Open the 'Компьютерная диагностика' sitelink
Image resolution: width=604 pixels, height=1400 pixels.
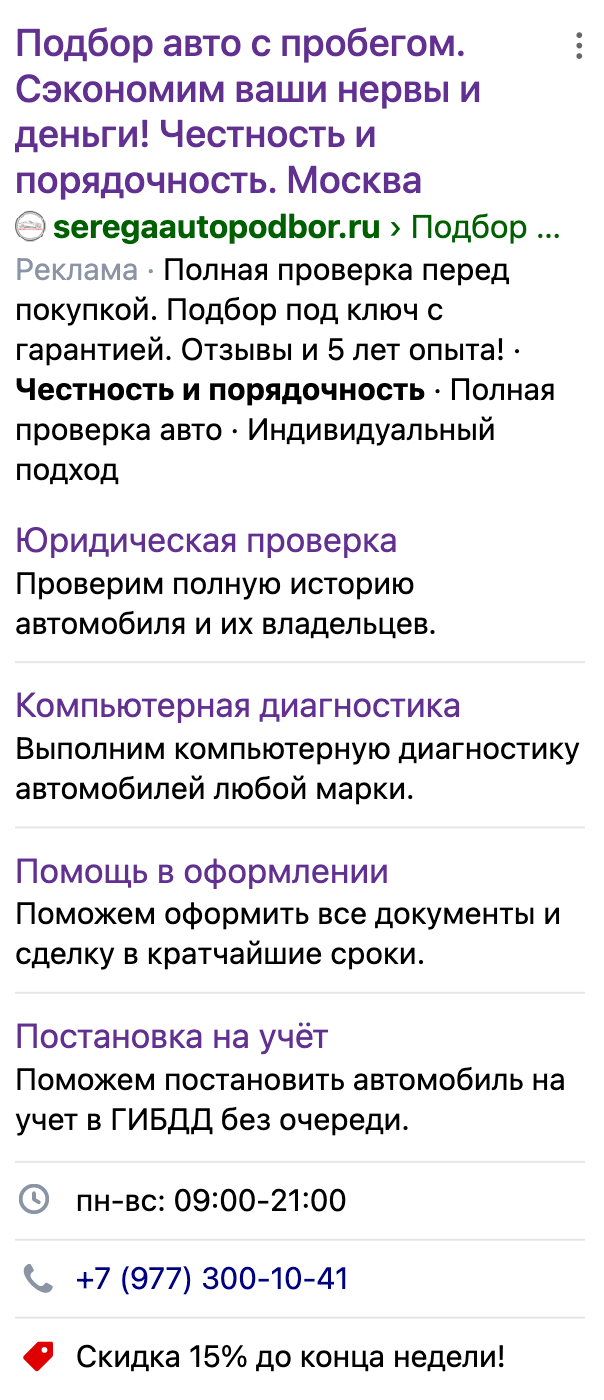tap(238, 706)
